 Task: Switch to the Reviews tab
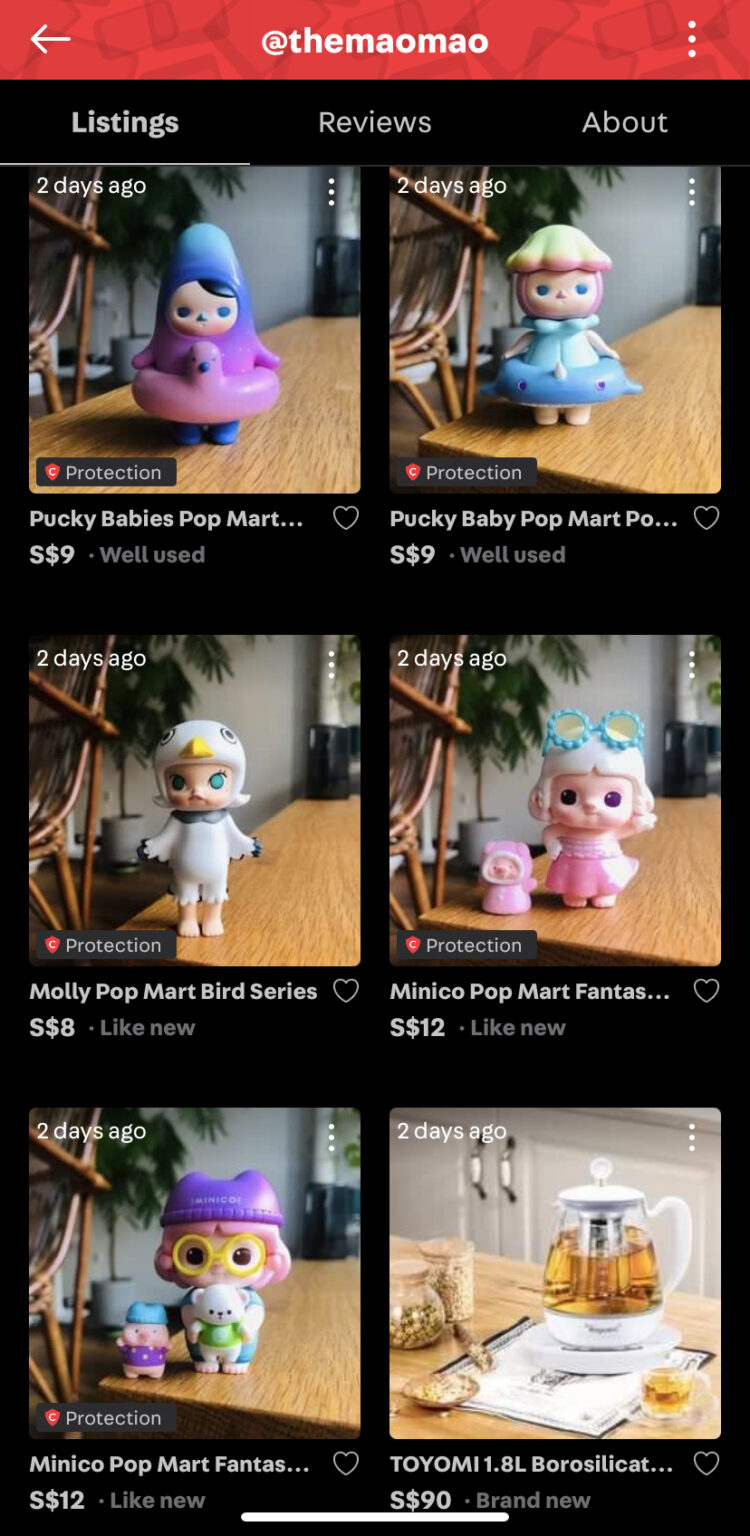374,122
